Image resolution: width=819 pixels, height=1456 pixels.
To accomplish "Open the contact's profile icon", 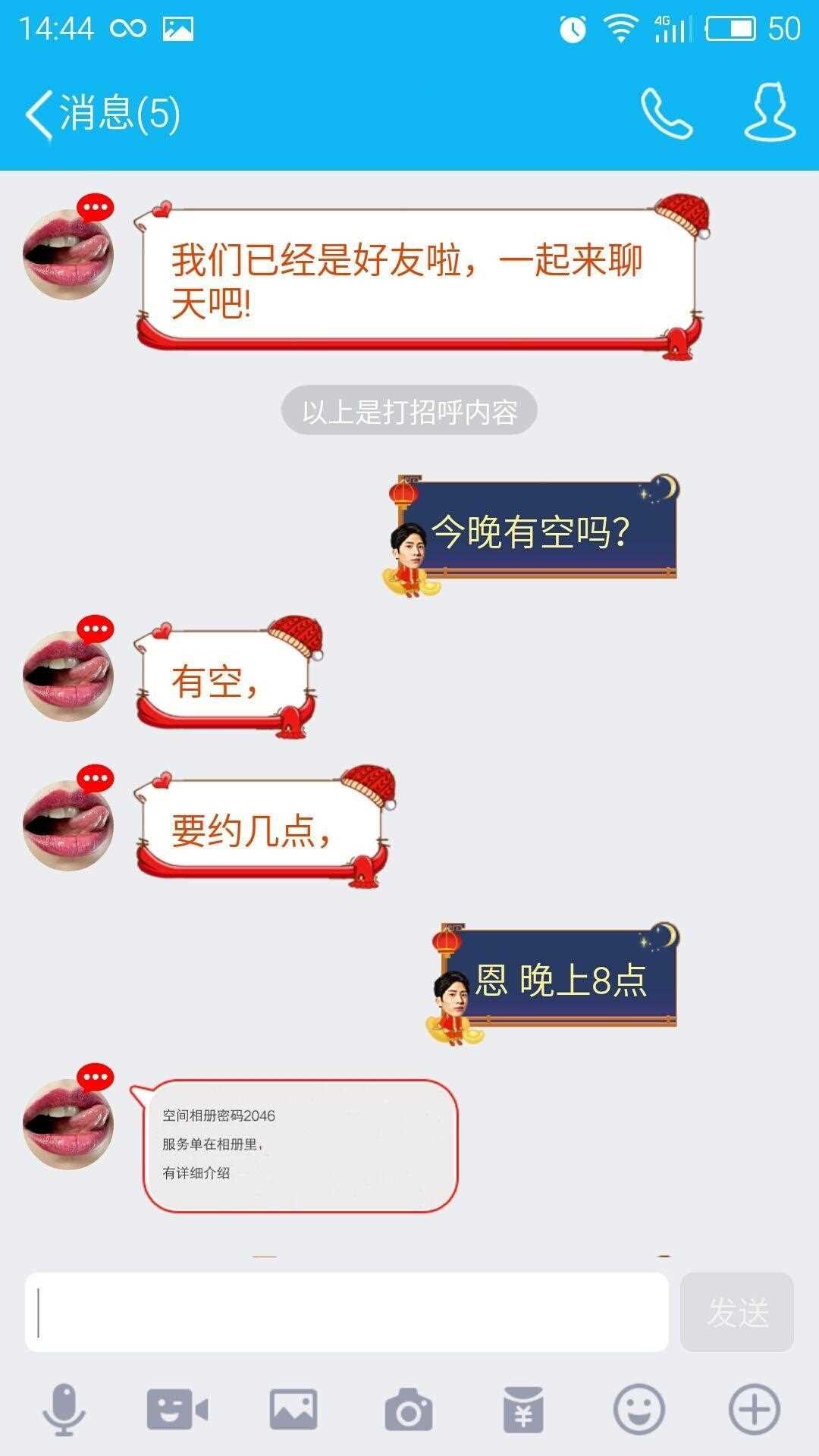I will point(770,113).
